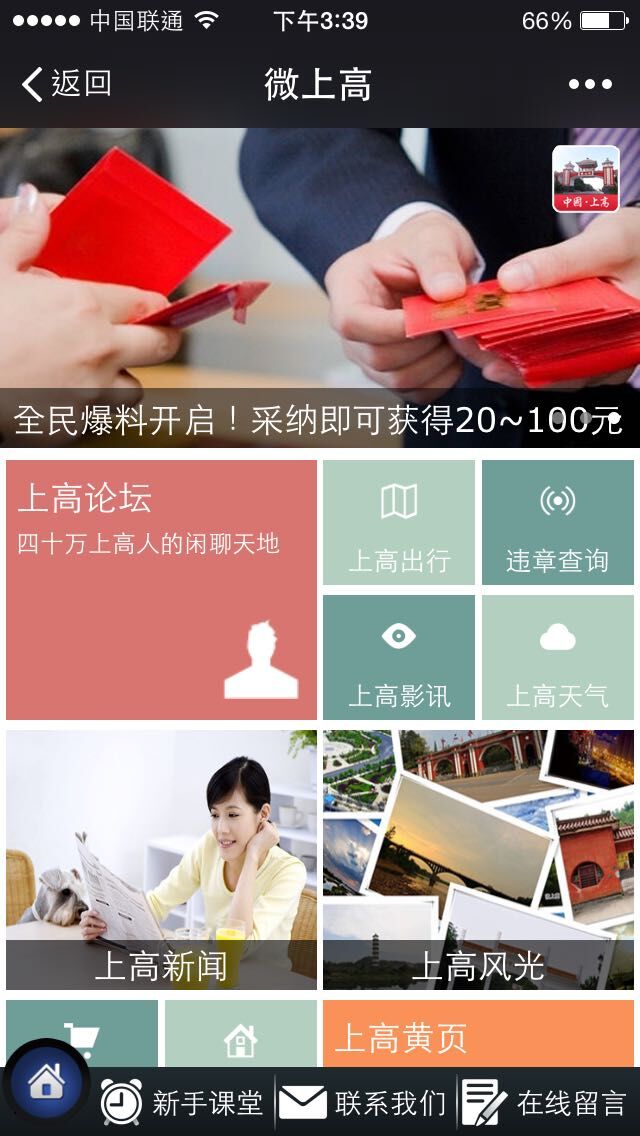The height and width of the screenshot is (1136, 640).
Task: View the 上高风光 scenery tile
Action: pyautogui.click(x=478, y=859)
